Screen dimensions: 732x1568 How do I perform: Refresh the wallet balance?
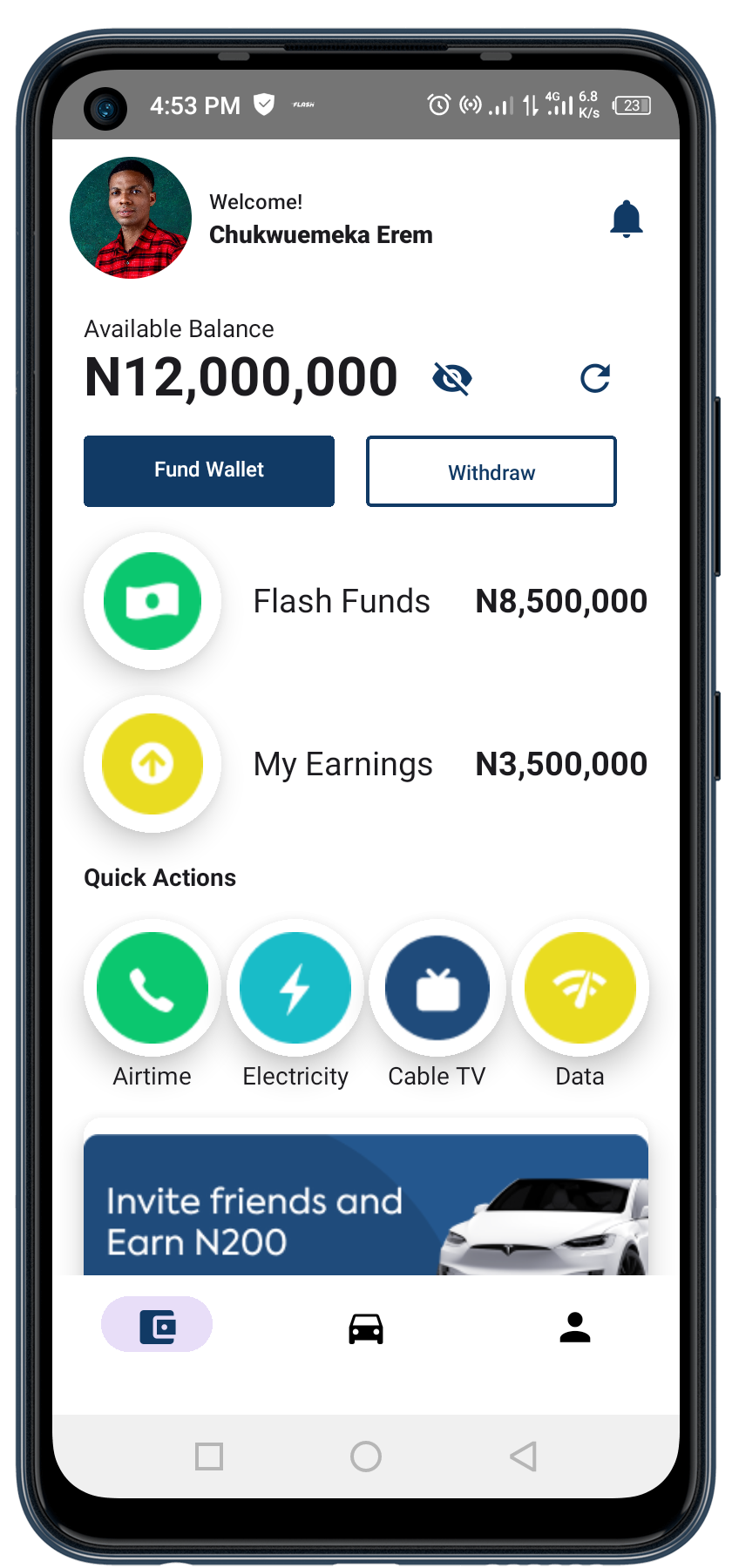pyautogui.click(x=595, y=378)
